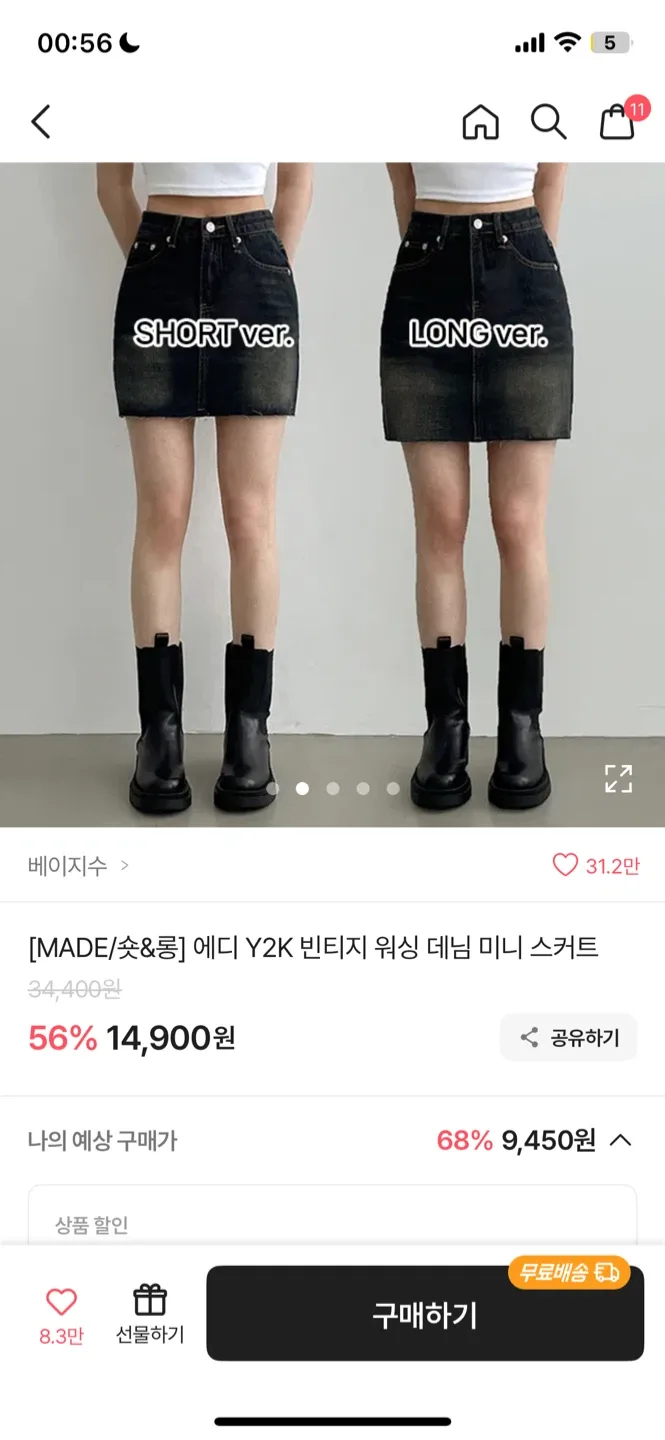The height and width of the screenshot is (1440, 665).
Task: Like the product via the 8.3만 heart
Action: click(61, 1313)
